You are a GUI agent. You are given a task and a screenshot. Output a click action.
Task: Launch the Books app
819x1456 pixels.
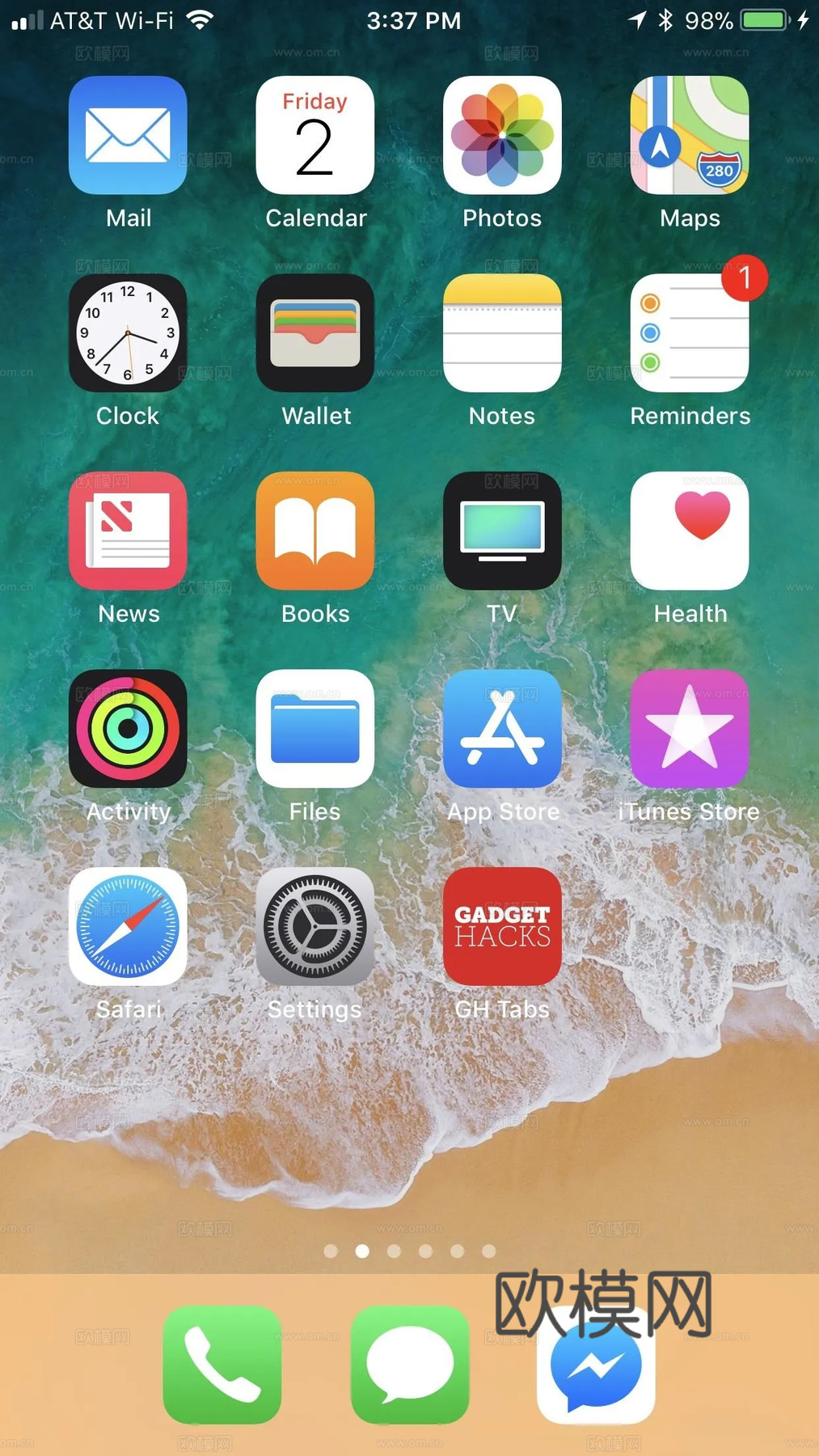(x=315, y=531)
